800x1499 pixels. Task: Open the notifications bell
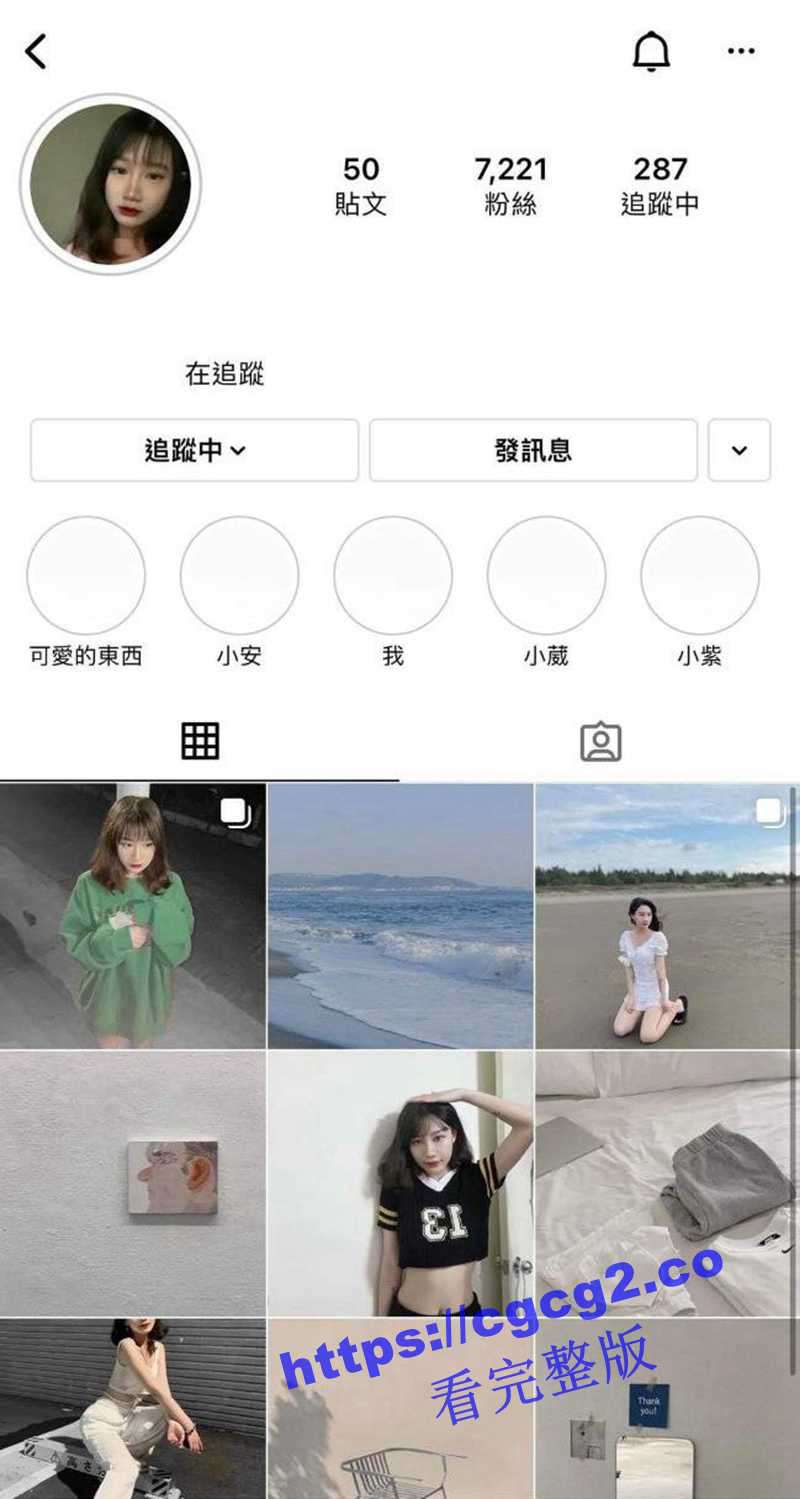point(651,51)
